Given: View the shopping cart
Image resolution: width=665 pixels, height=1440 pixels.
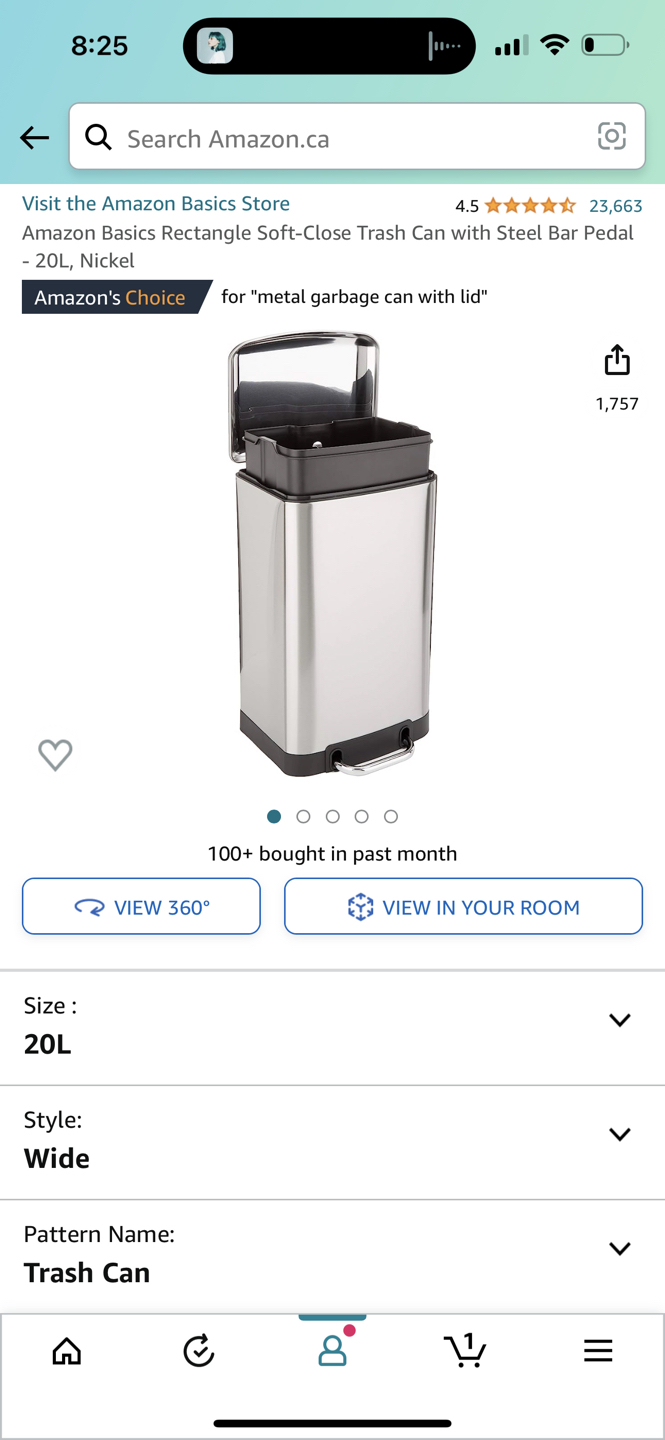Looking at the screenshot, I should pos(465,1352).
